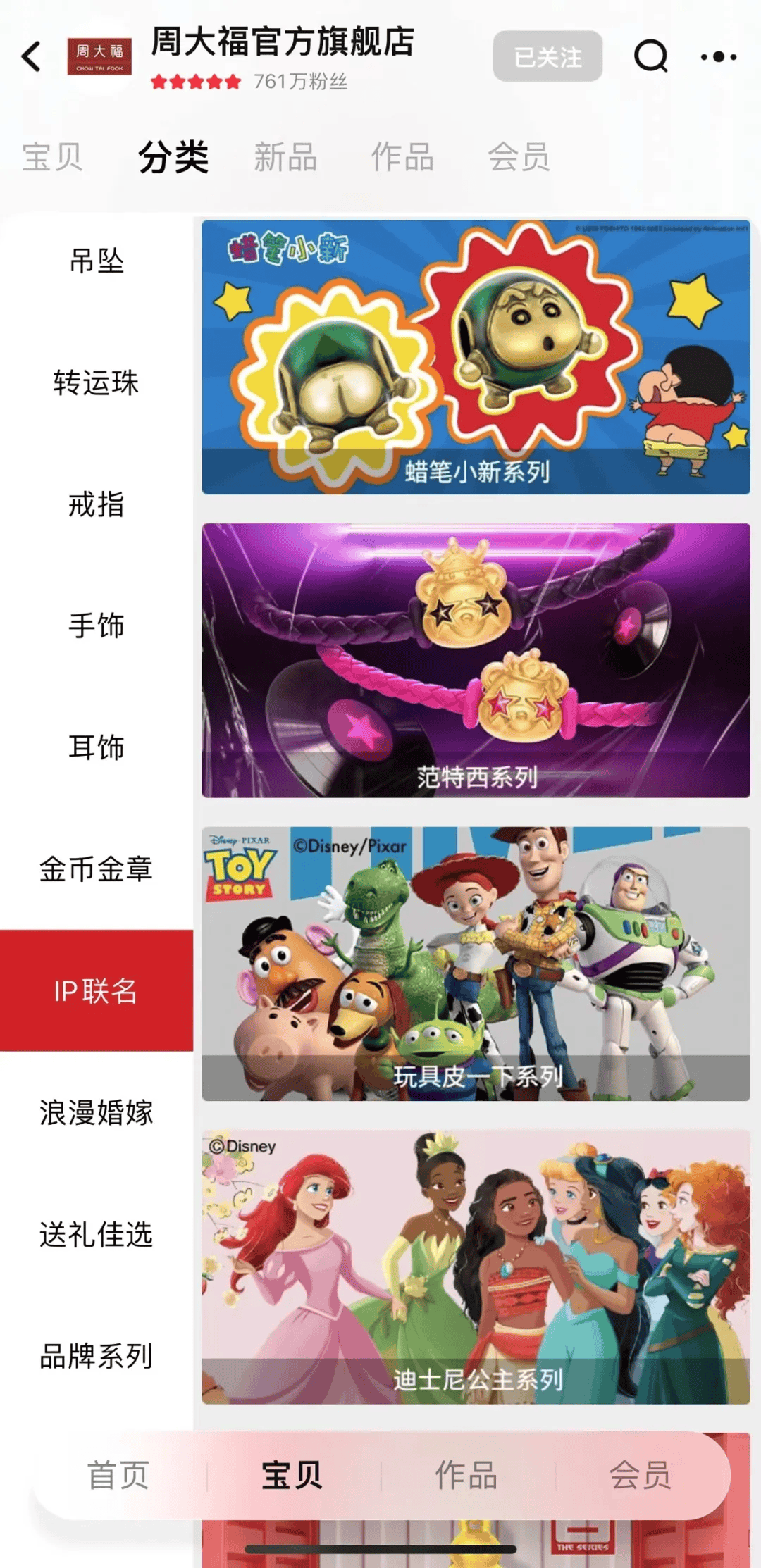Open the 蜡笔小新系列 banner
This screenshot has width=761, height=1568.
point(476,357)
